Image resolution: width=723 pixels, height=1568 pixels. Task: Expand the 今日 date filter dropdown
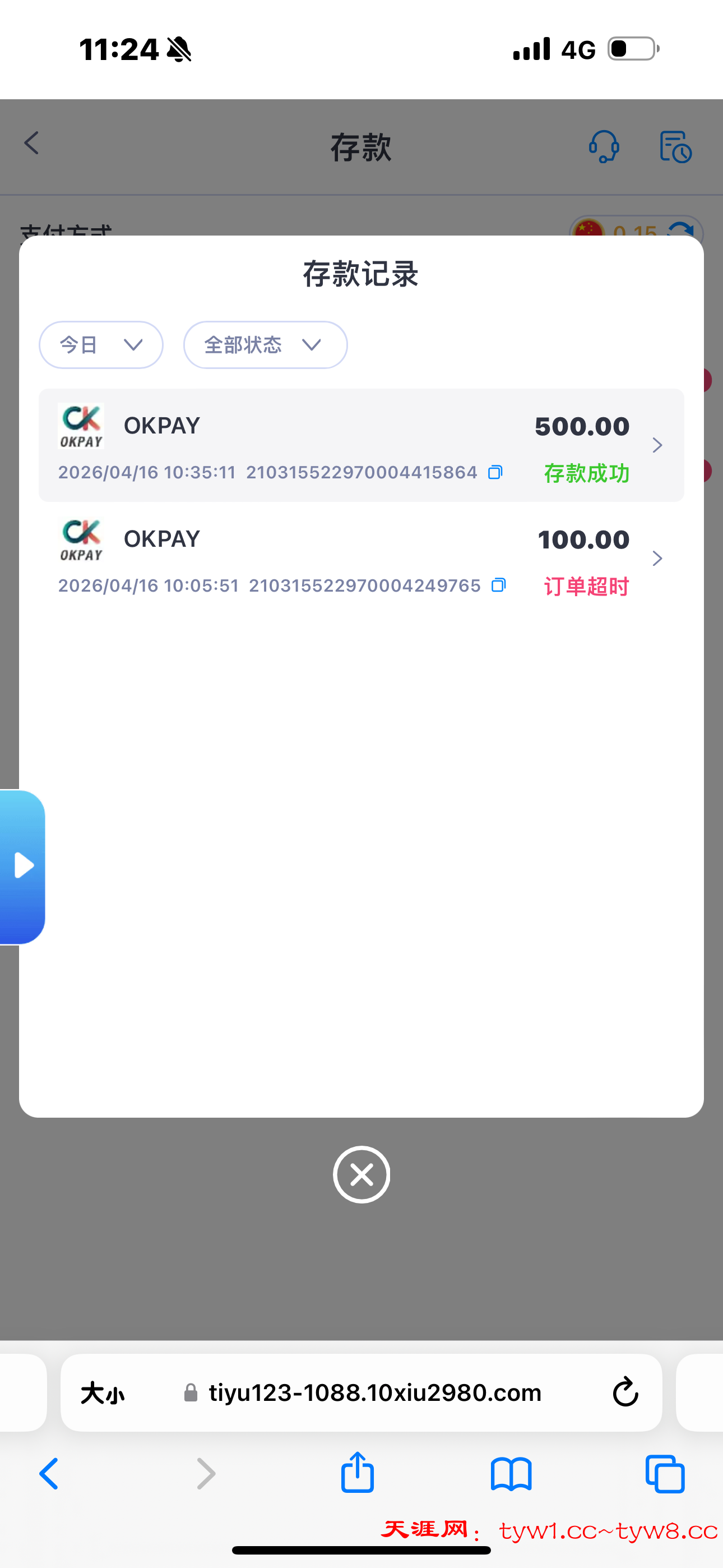point(101,345)
